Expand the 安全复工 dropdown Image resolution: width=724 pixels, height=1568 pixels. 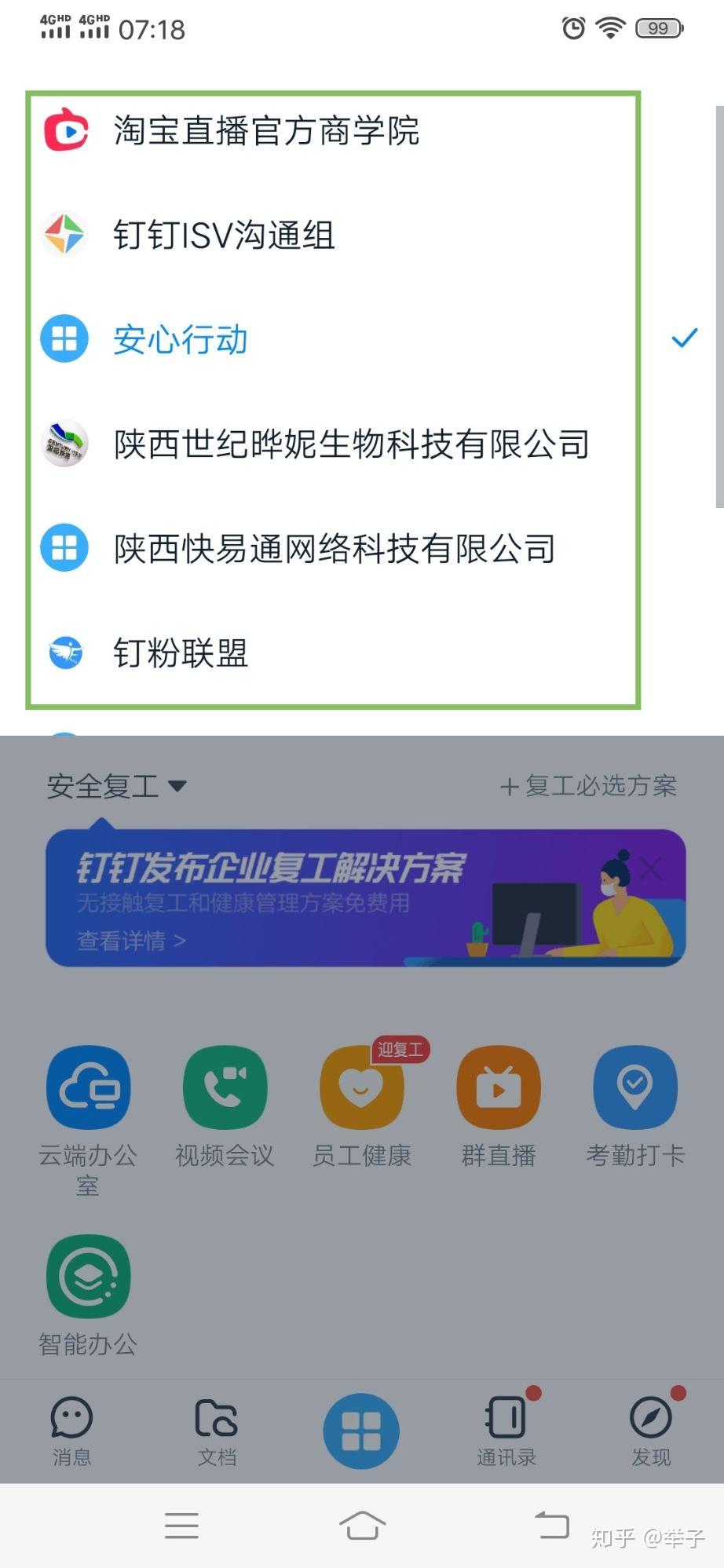pos(116,786)
